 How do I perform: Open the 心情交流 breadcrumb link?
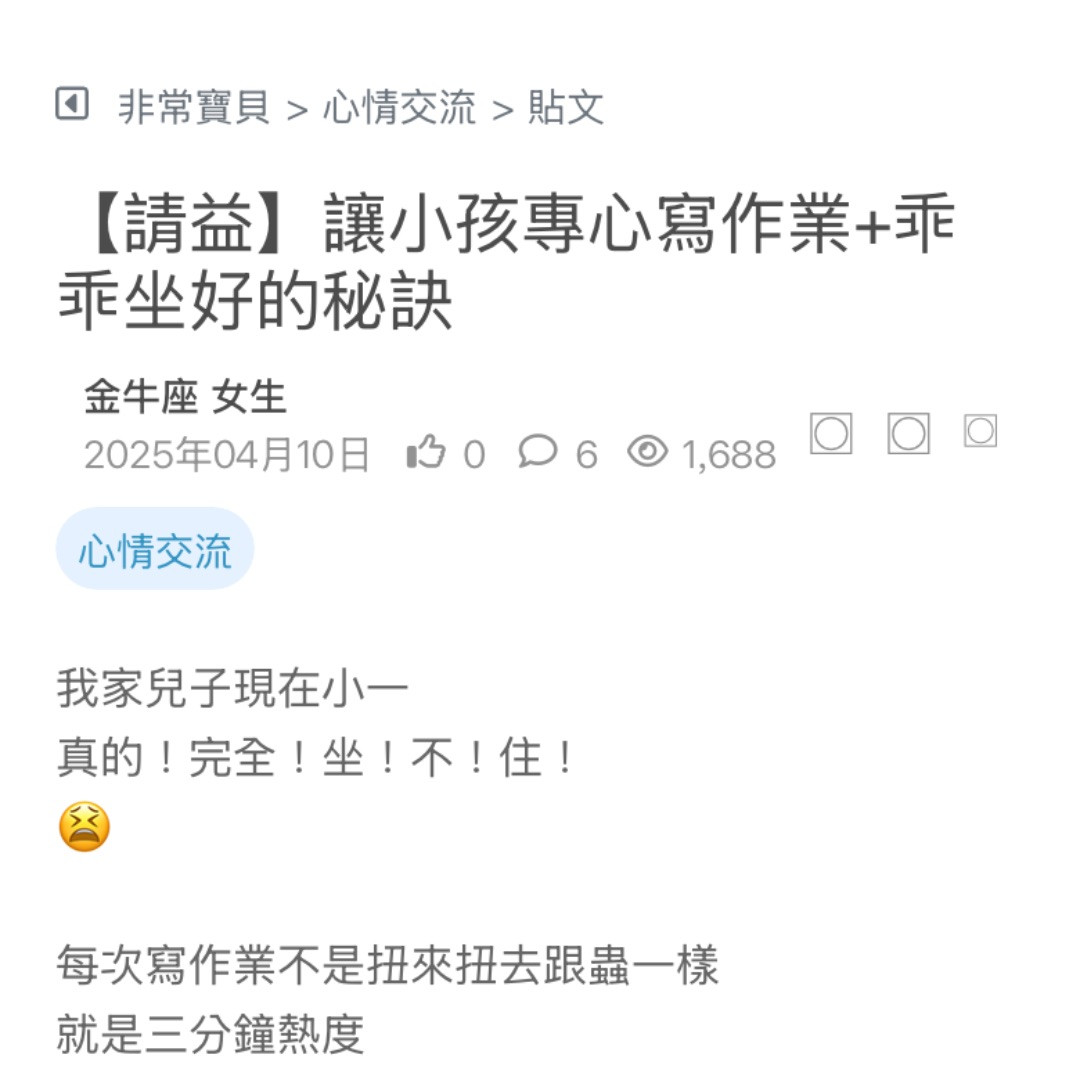pyautogui.click(x=399, y=107)
